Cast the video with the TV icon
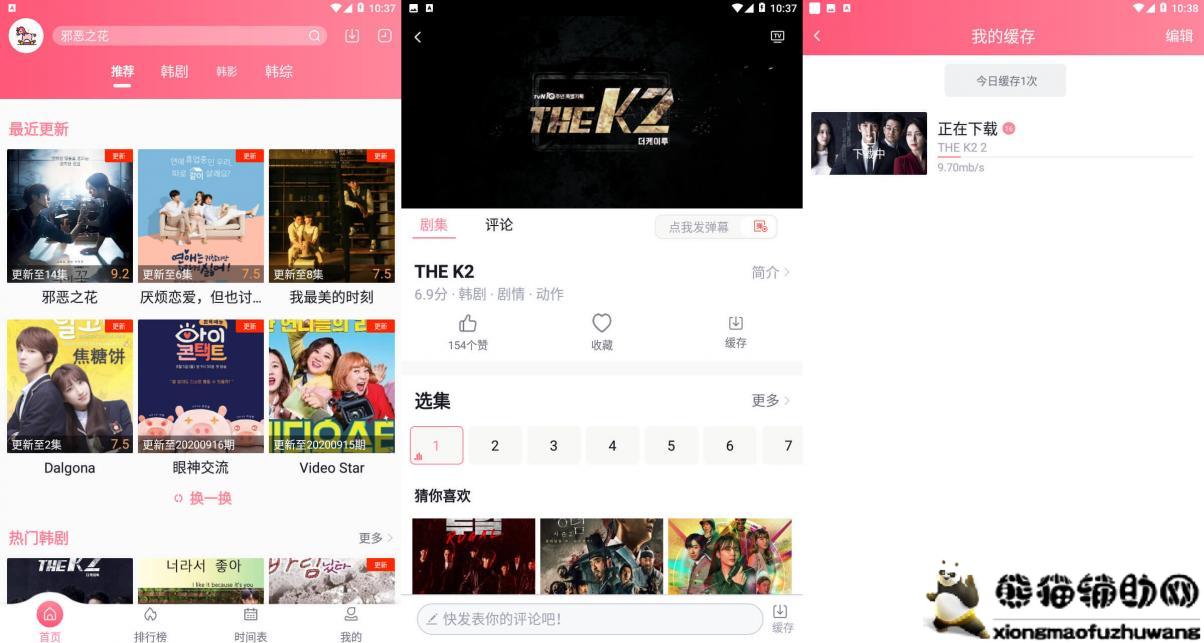Screen dimensions: 1204x643 [x=778, y=36]
